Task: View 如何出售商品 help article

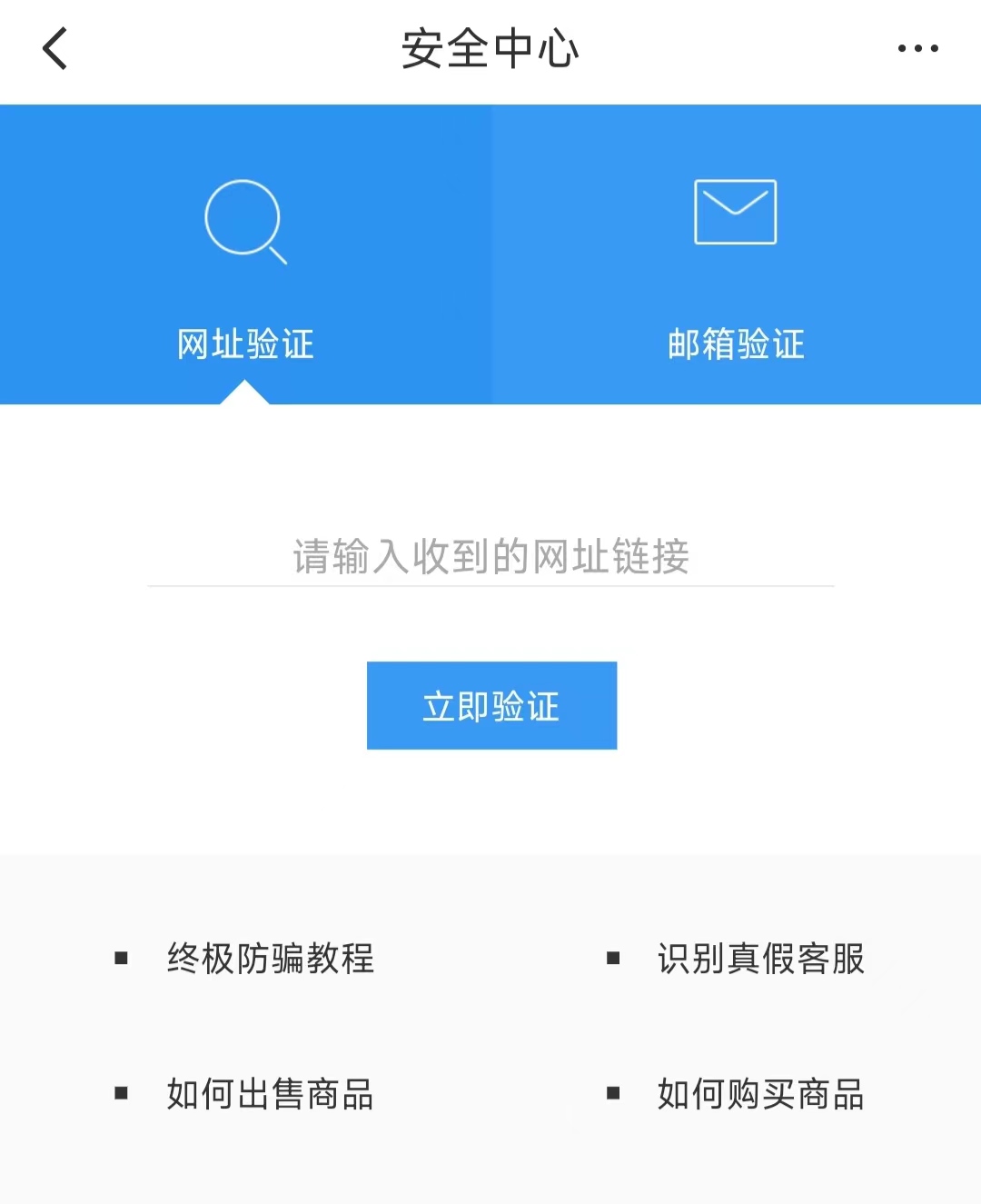Action: point(270,1094)
